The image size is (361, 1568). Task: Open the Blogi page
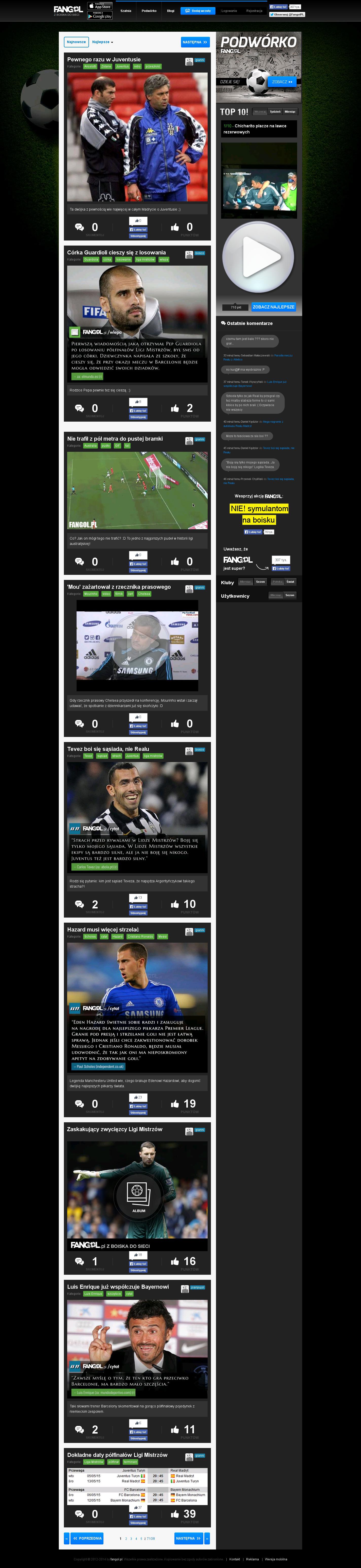tap(170, 10)
